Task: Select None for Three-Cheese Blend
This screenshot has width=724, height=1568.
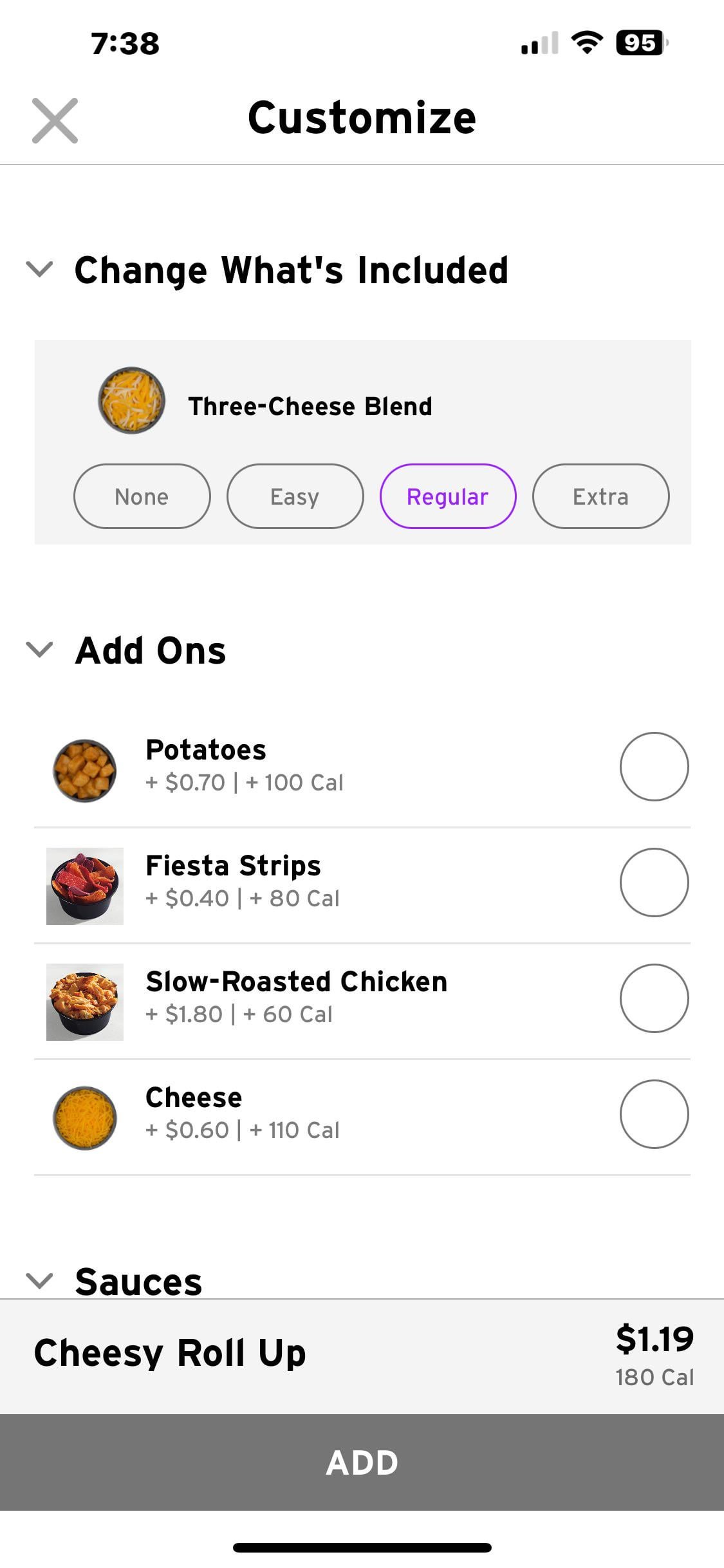Action: [x=142, y=496]
